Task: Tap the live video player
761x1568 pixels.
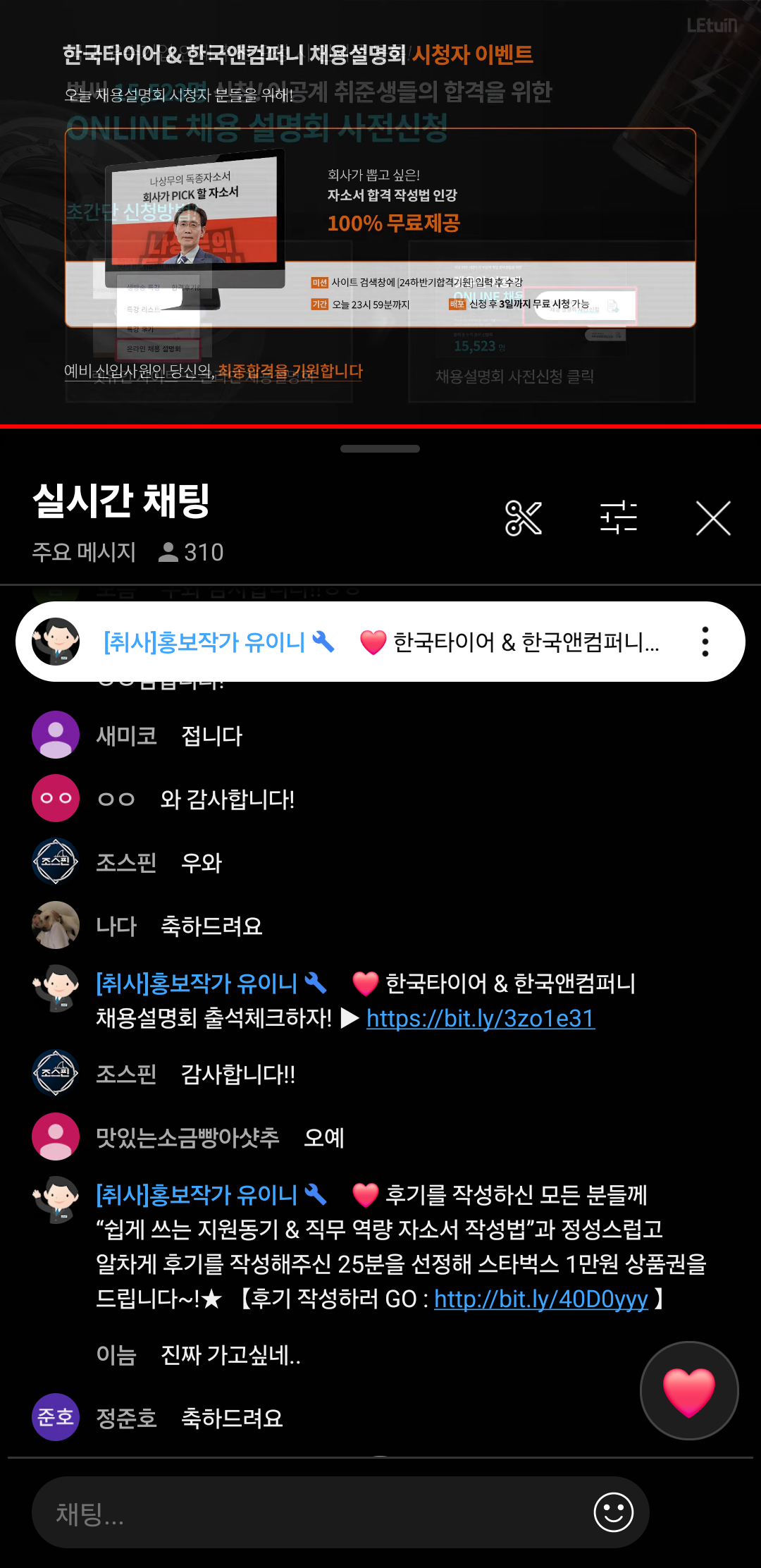Action: point(380,212)
